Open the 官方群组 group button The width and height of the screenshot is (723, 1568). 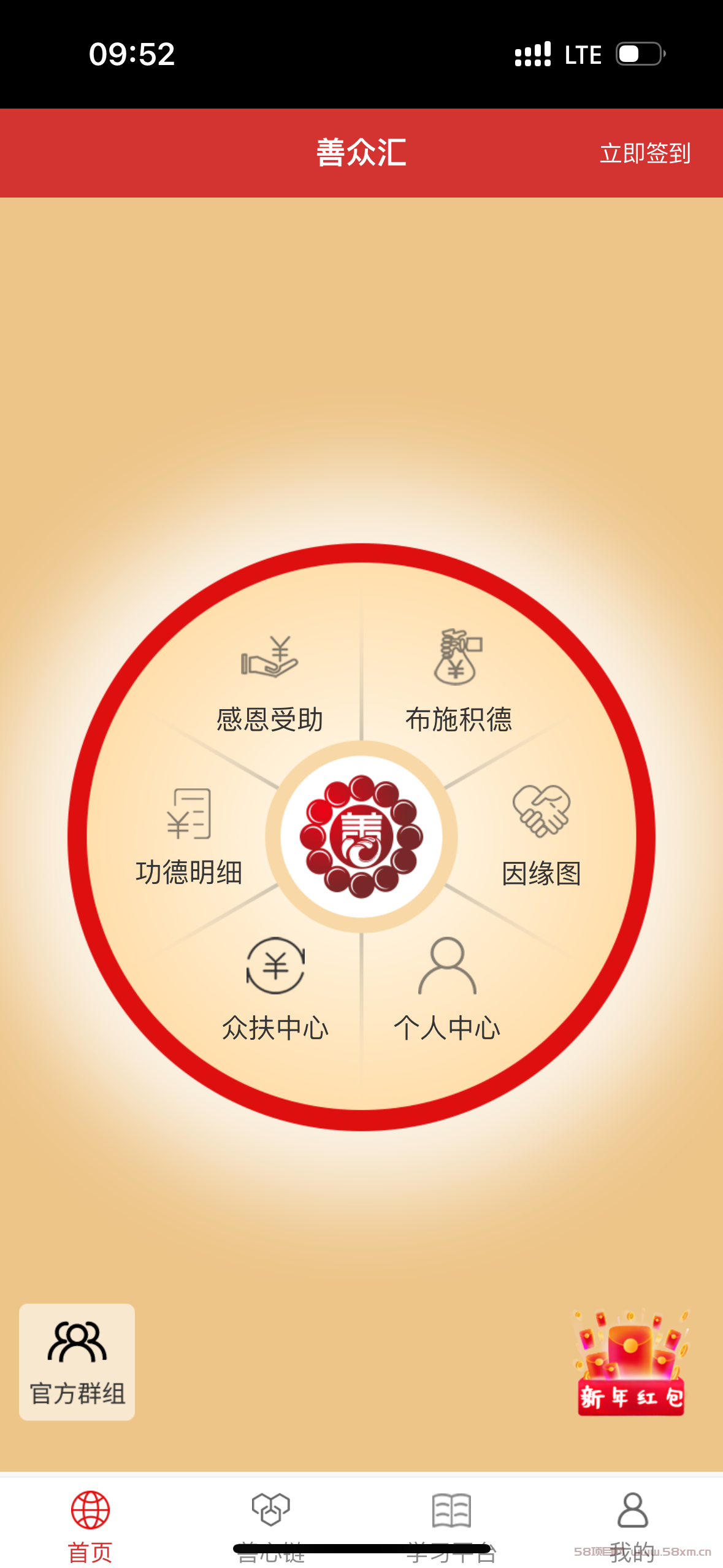[x=77, y=1362]
